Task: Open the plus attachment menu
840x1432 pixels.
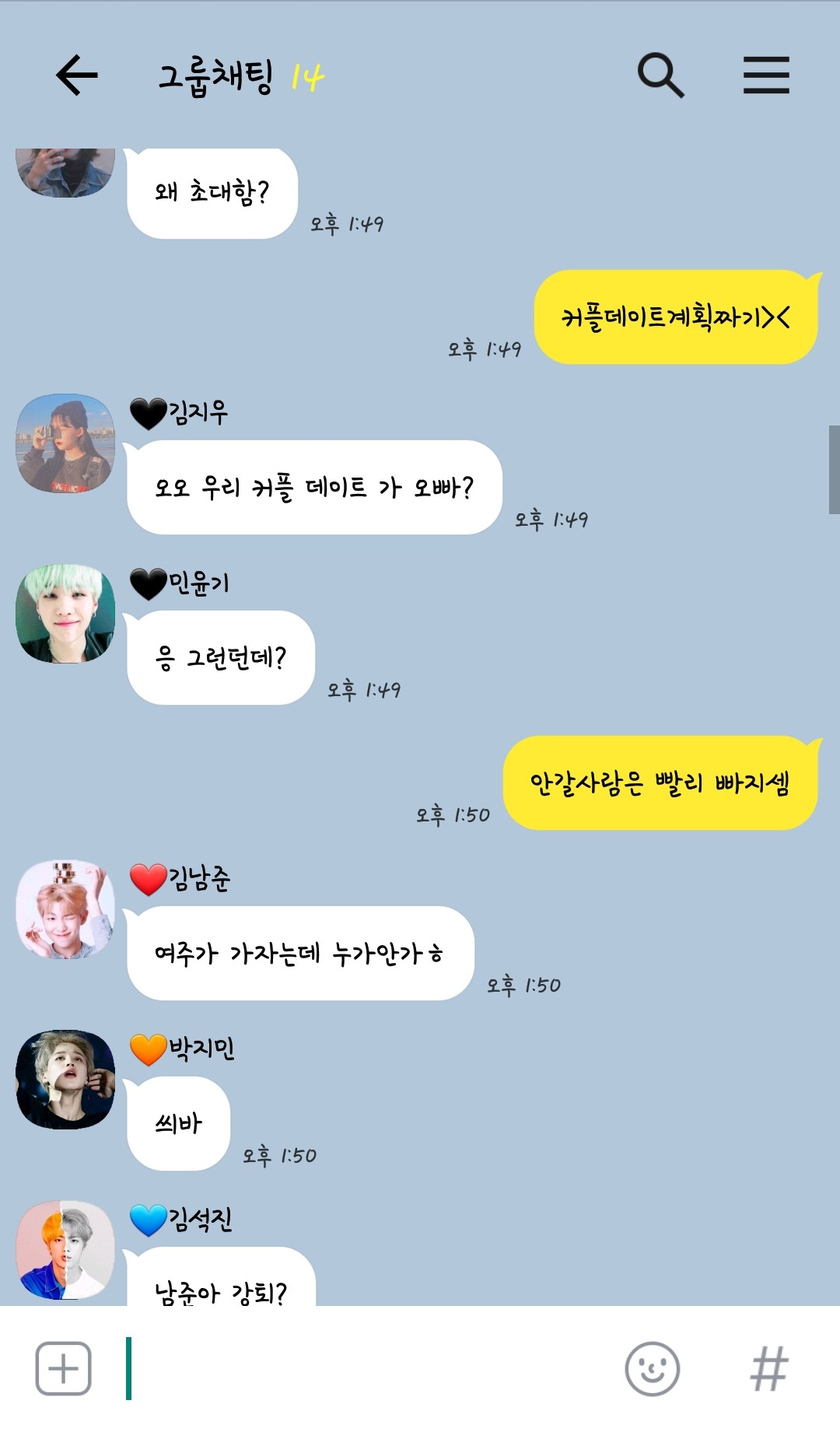Action: coord(64,1368)
